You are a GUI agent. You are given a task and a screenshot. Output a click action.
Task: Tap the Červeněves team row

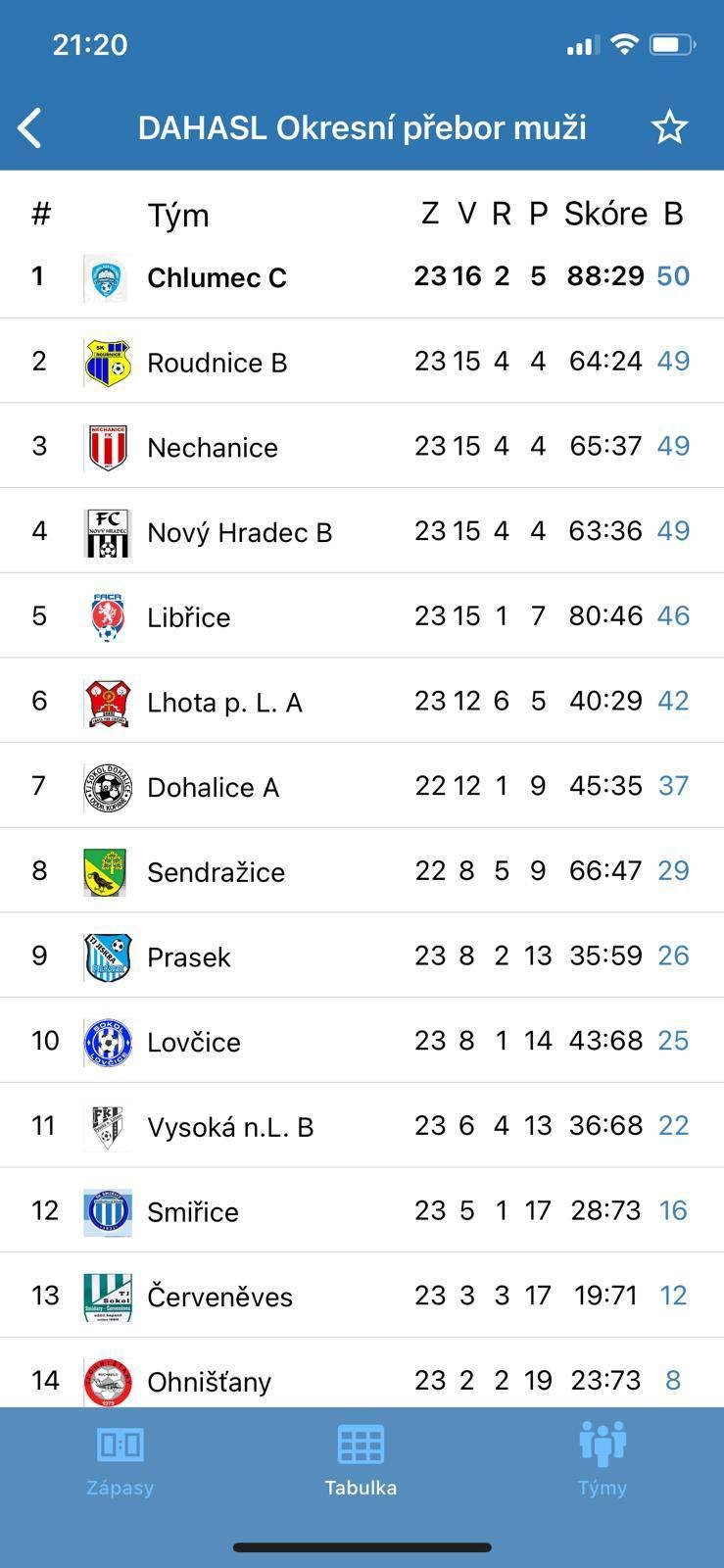362,1296
